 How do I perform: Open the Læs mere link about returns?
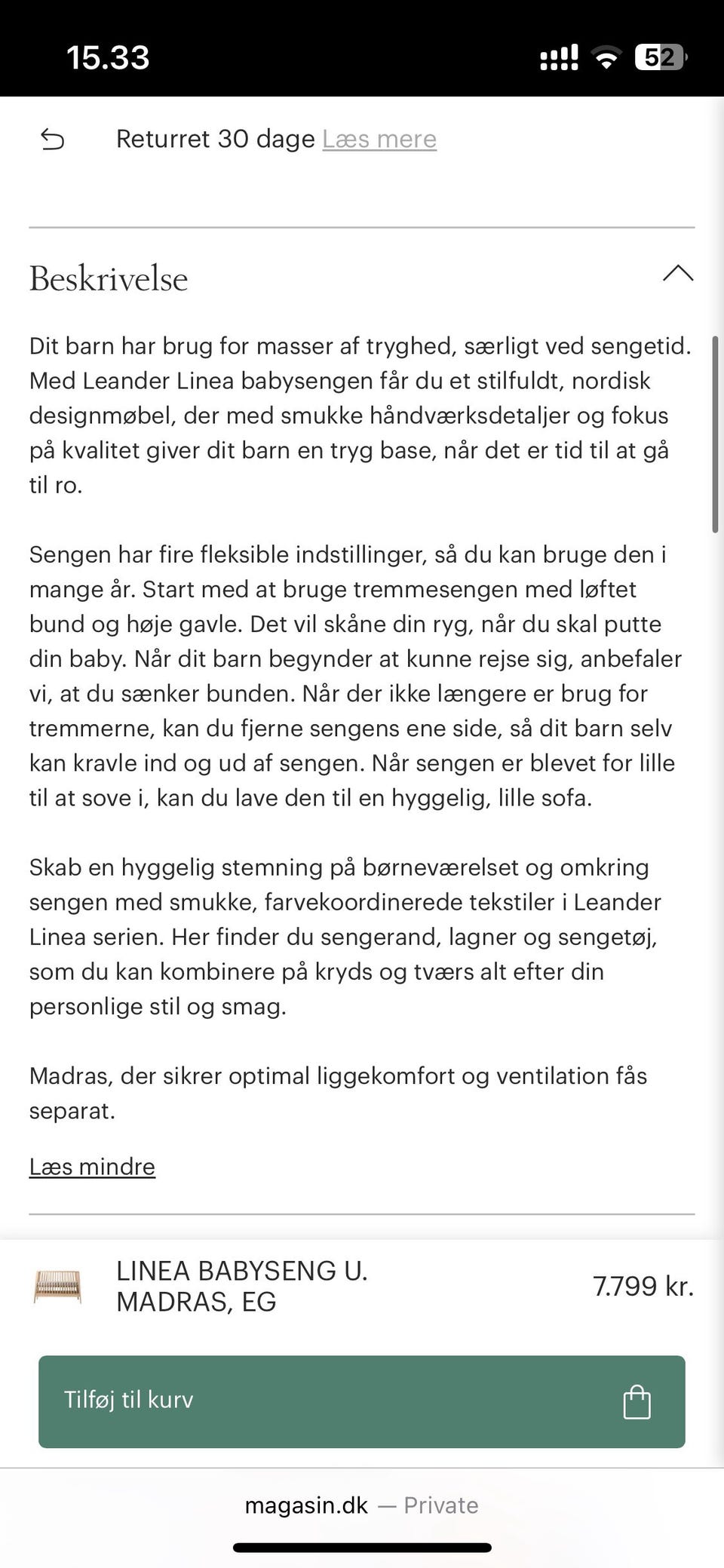(x=379, y=139)
